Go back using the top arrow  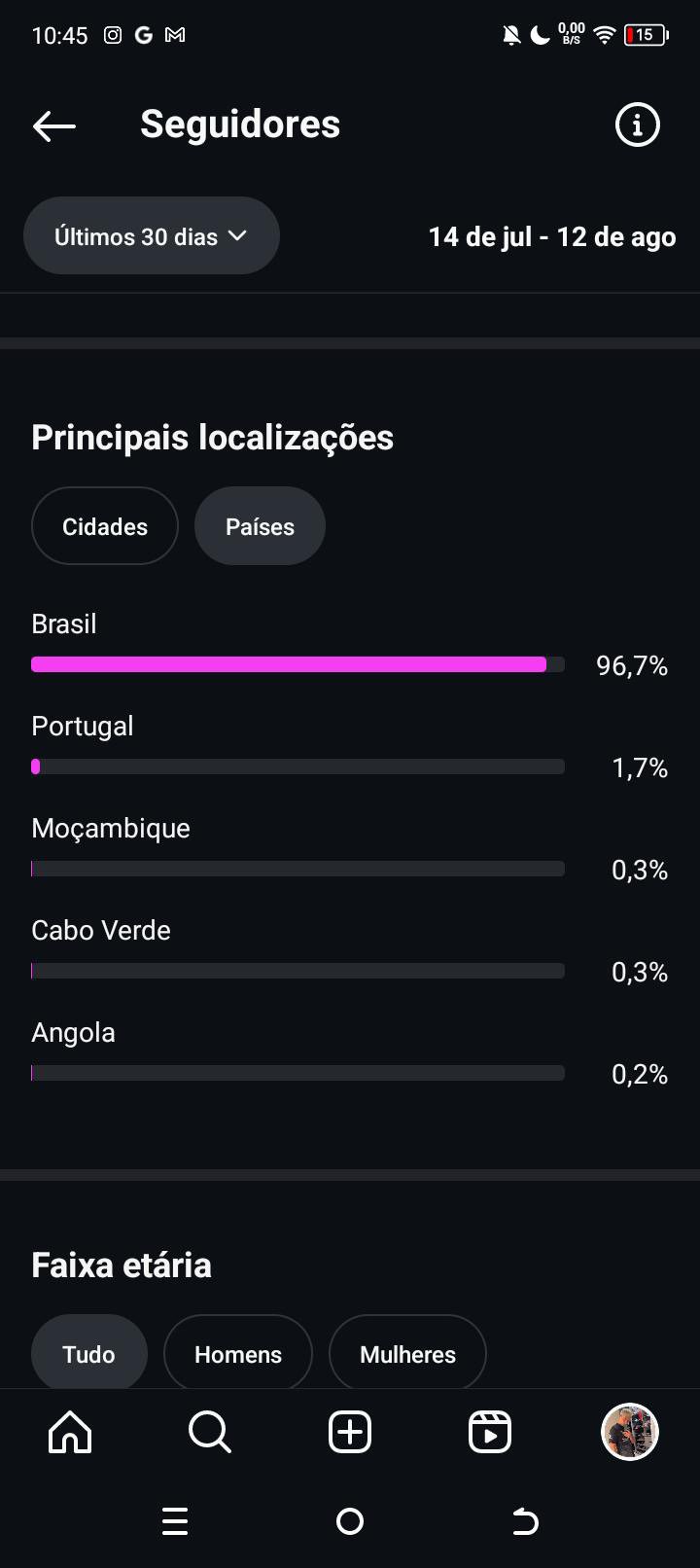53,125
